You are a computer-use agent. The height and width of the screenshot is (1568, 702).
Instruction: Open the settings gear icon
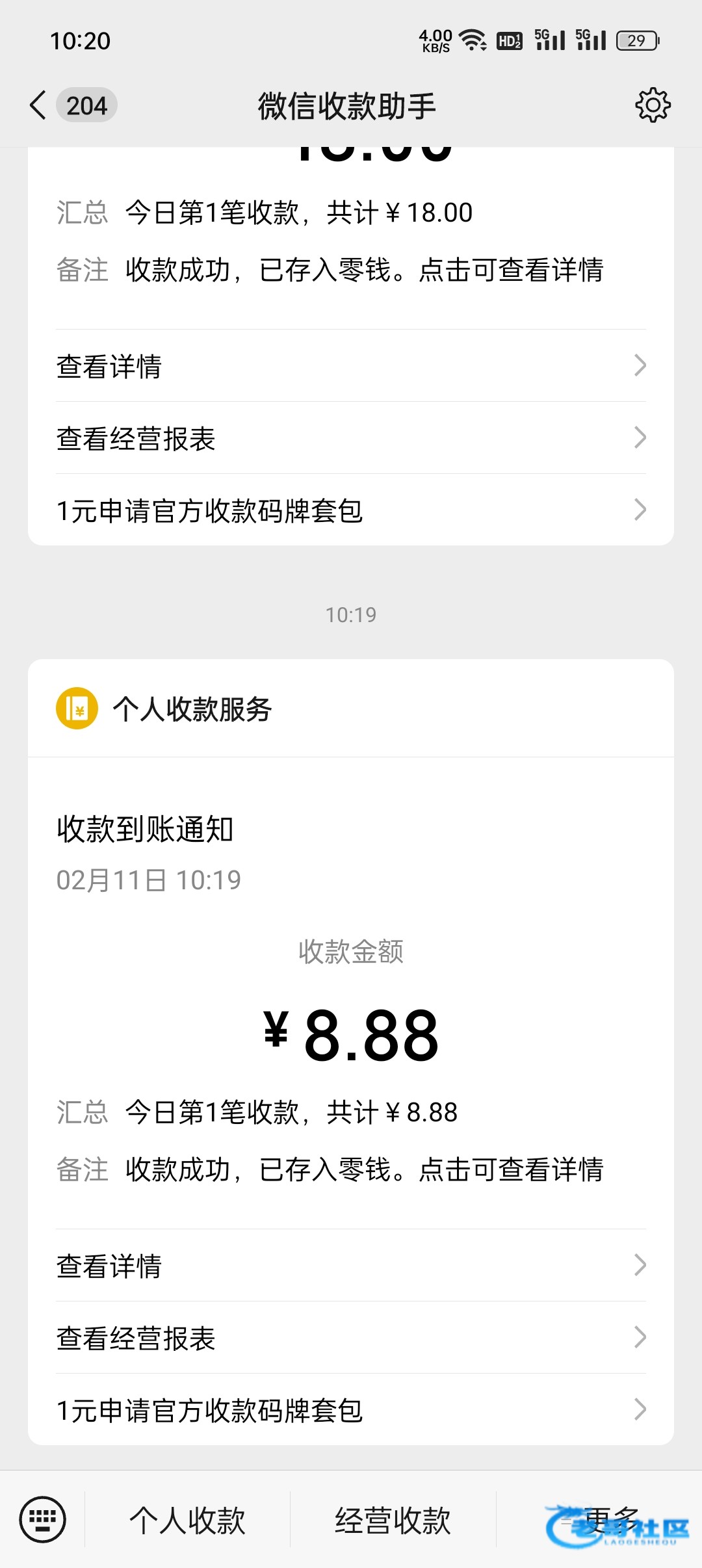click(x=653, y=105)
